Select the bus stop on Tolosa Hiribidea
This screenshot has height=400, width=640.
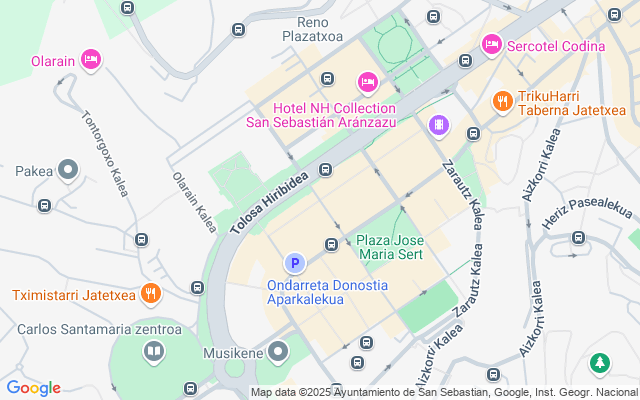tap(325, 169)
